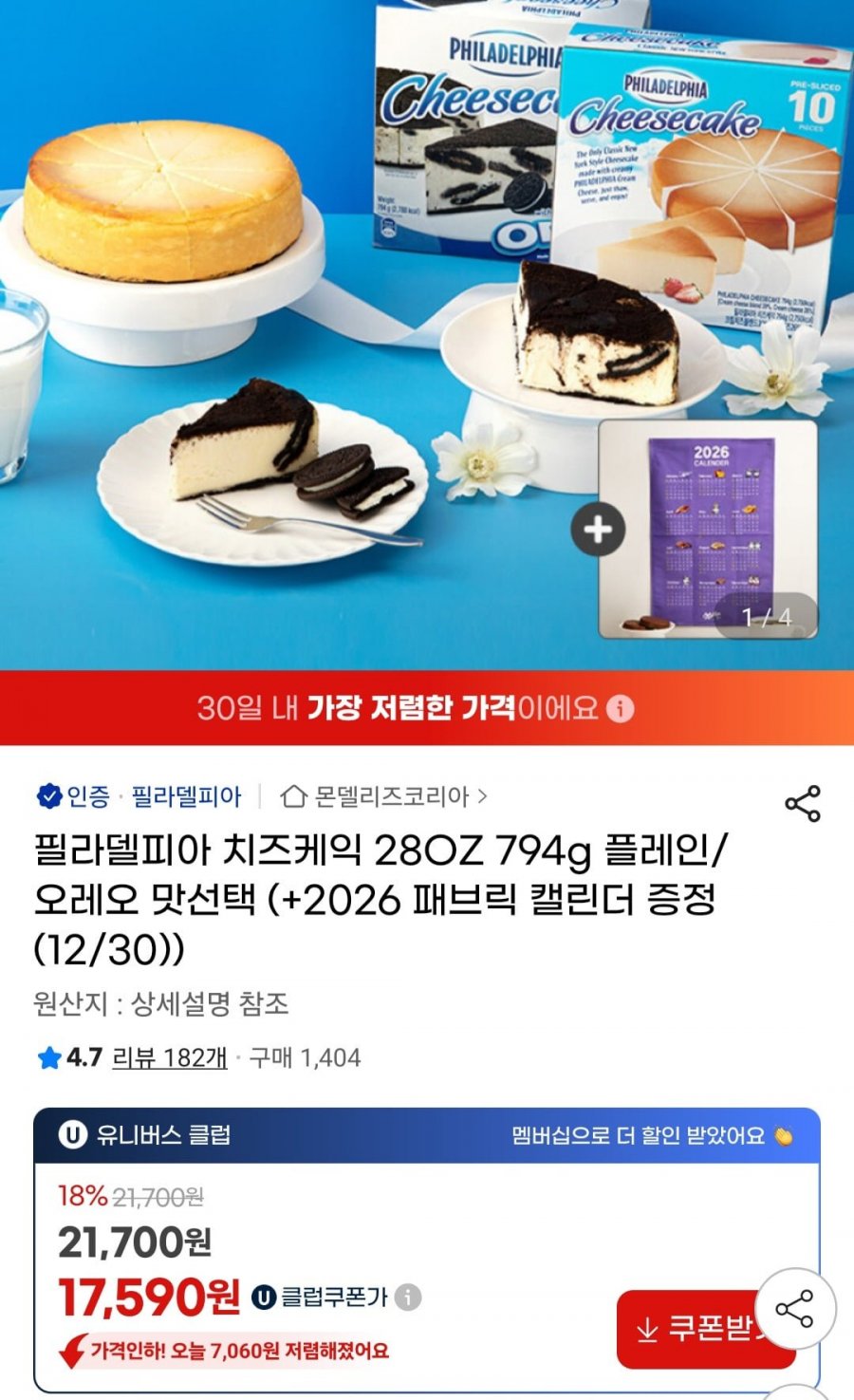The width and height of the screenshot is (854, 1400).
Task: Share this product via the share icon
Action: (802, 803)
